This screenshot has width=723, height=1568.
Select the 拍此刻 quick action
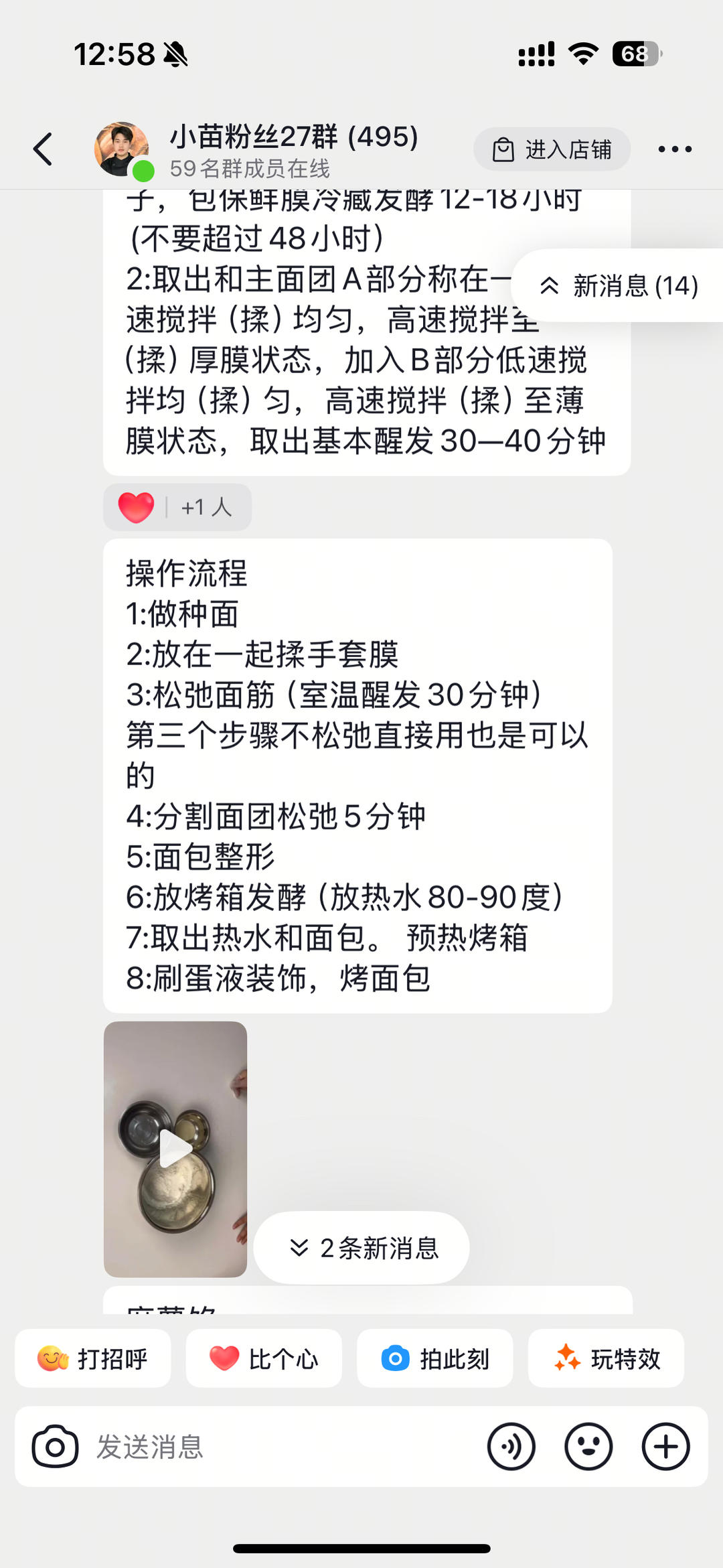pos(435,1359)
